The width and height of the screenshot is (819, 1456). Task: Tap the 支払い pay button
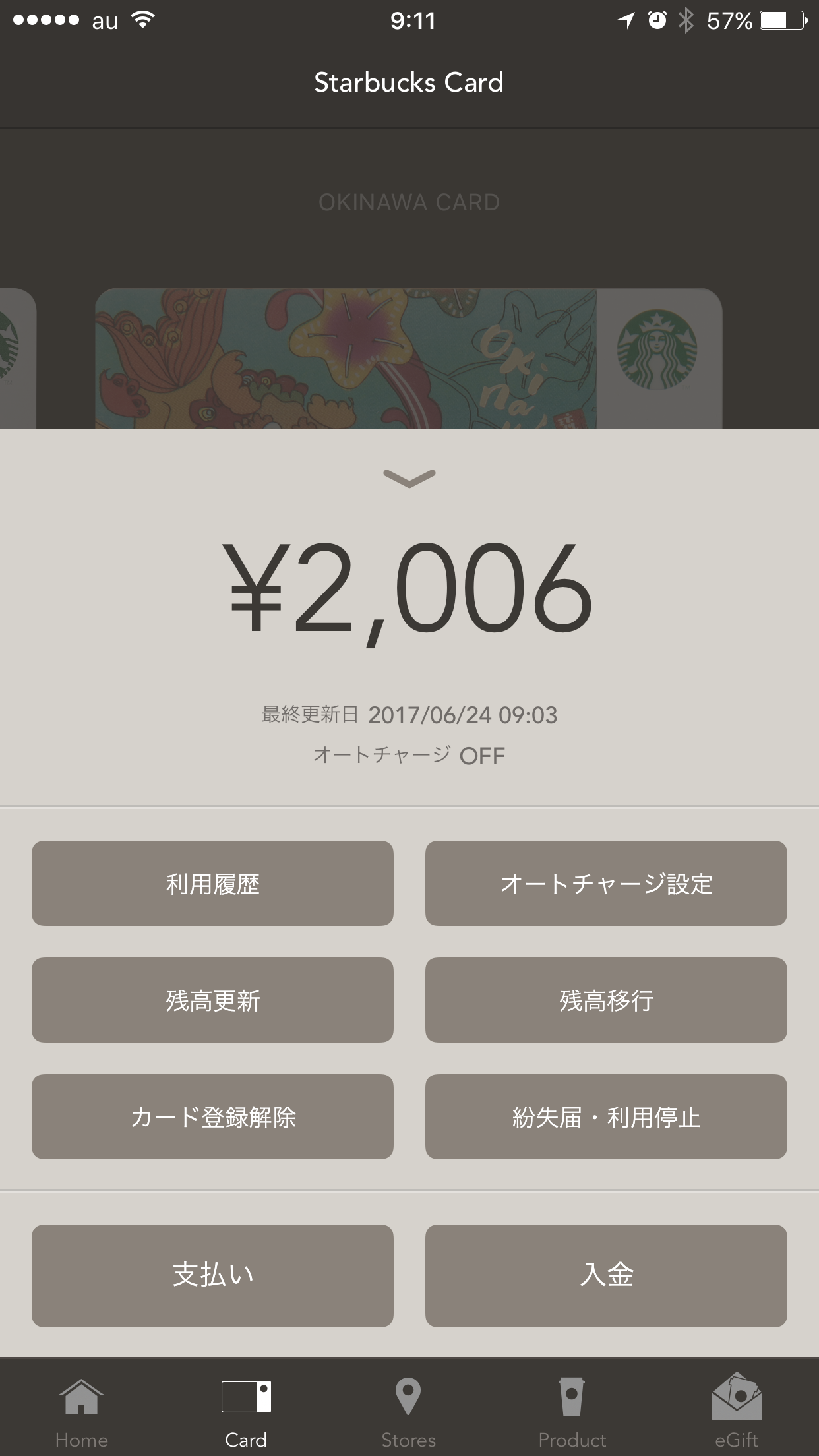coord(212,1275)
